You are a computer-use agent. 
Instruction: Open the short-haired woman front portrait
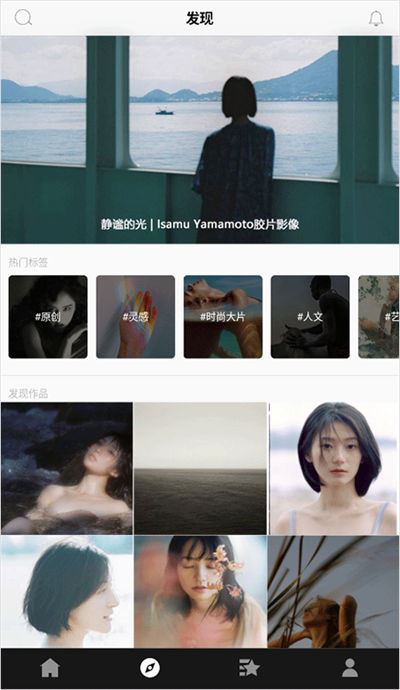click(x=334, y=468)
